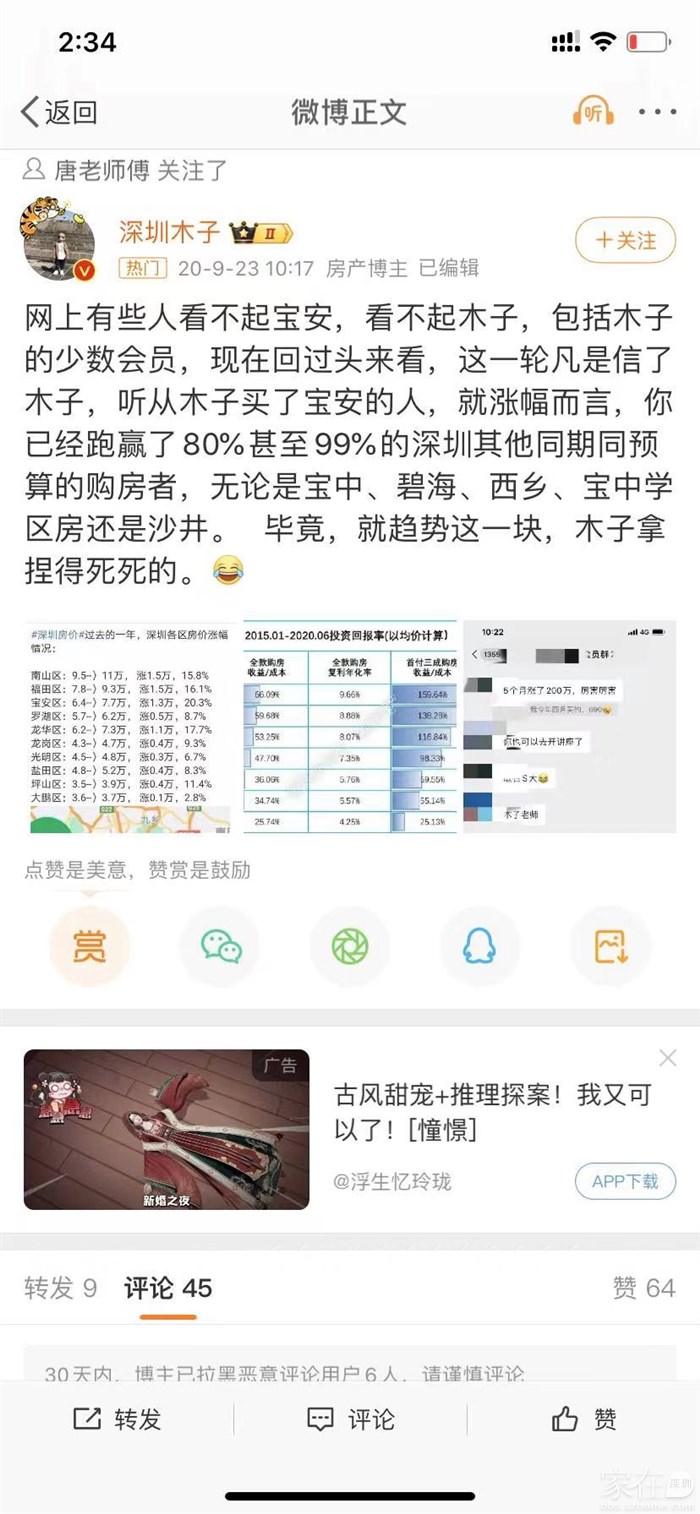Open the three-dot overflow menu

(657, 112)
